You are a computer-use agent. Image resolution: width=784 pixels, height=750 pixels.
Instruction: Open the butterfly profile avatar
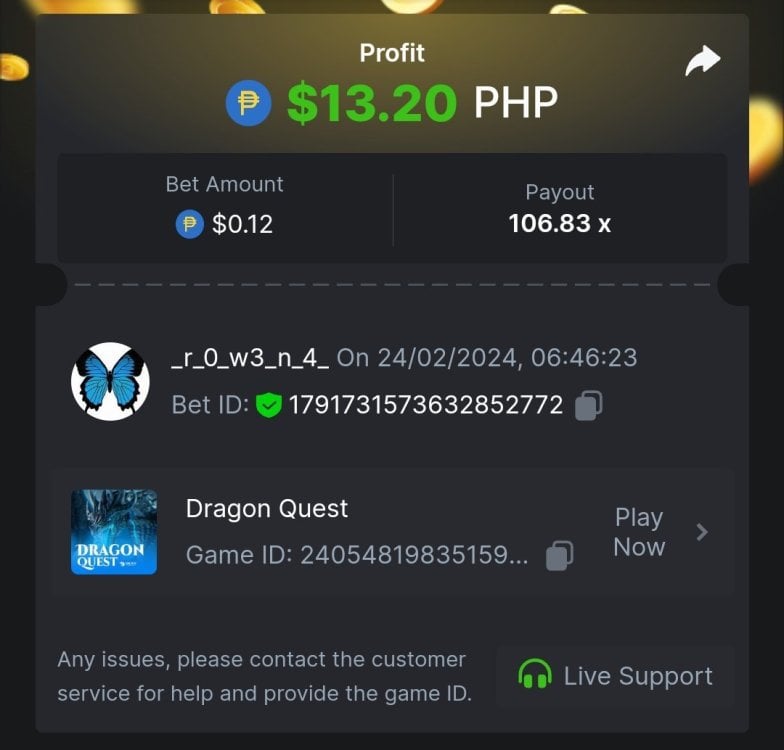(110, 381)
